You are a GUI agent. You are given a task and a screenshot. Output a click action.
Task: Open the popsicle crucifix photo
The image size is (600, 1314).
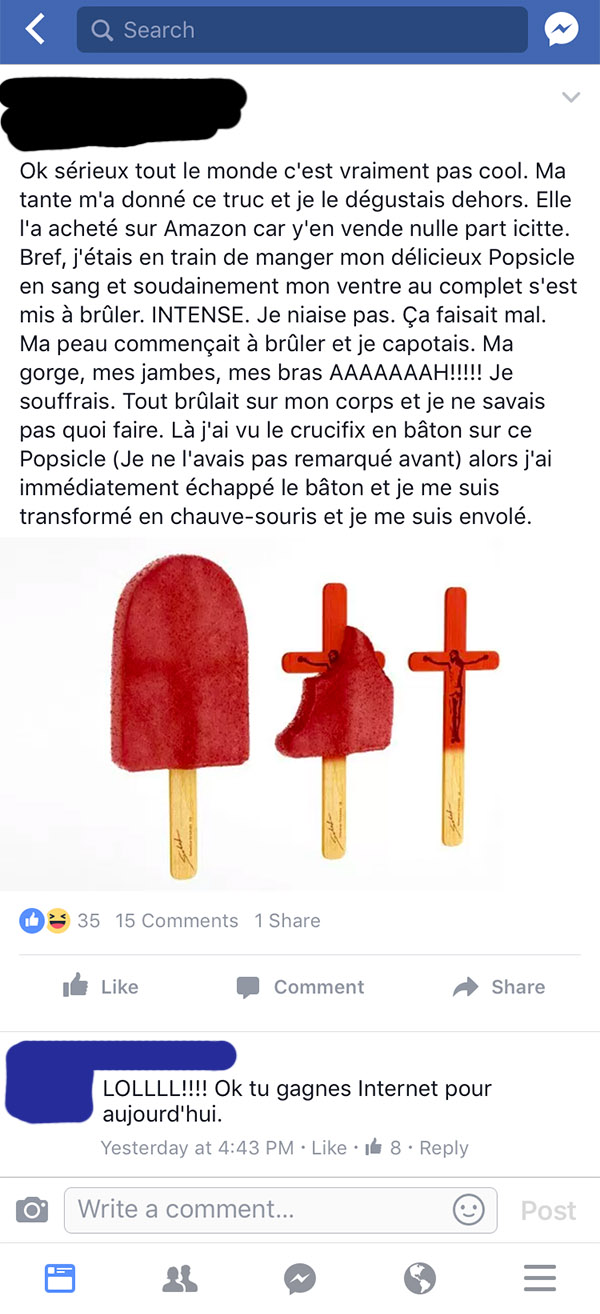point(300,714)
